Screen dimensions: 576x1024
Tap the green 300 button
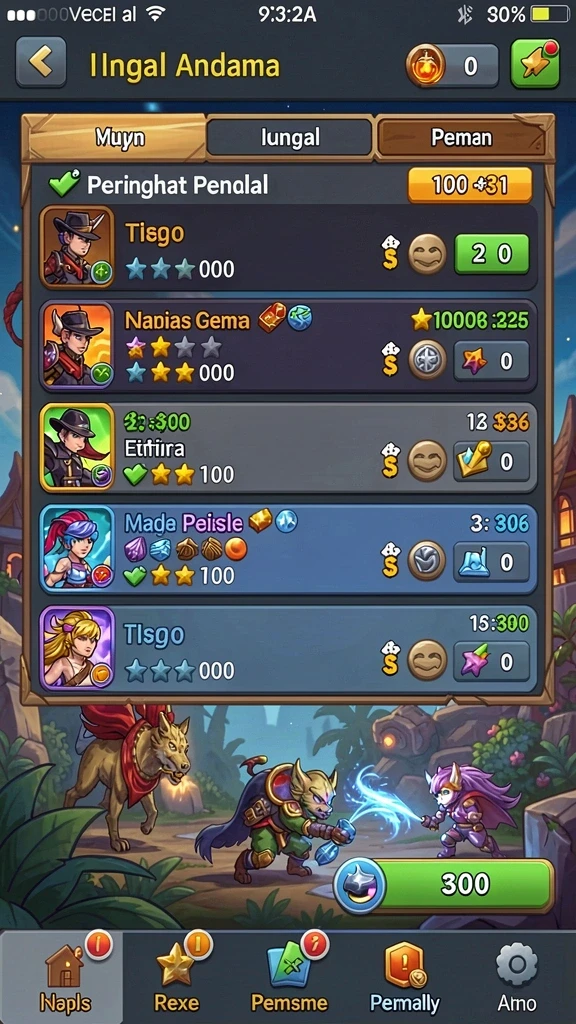445,885
